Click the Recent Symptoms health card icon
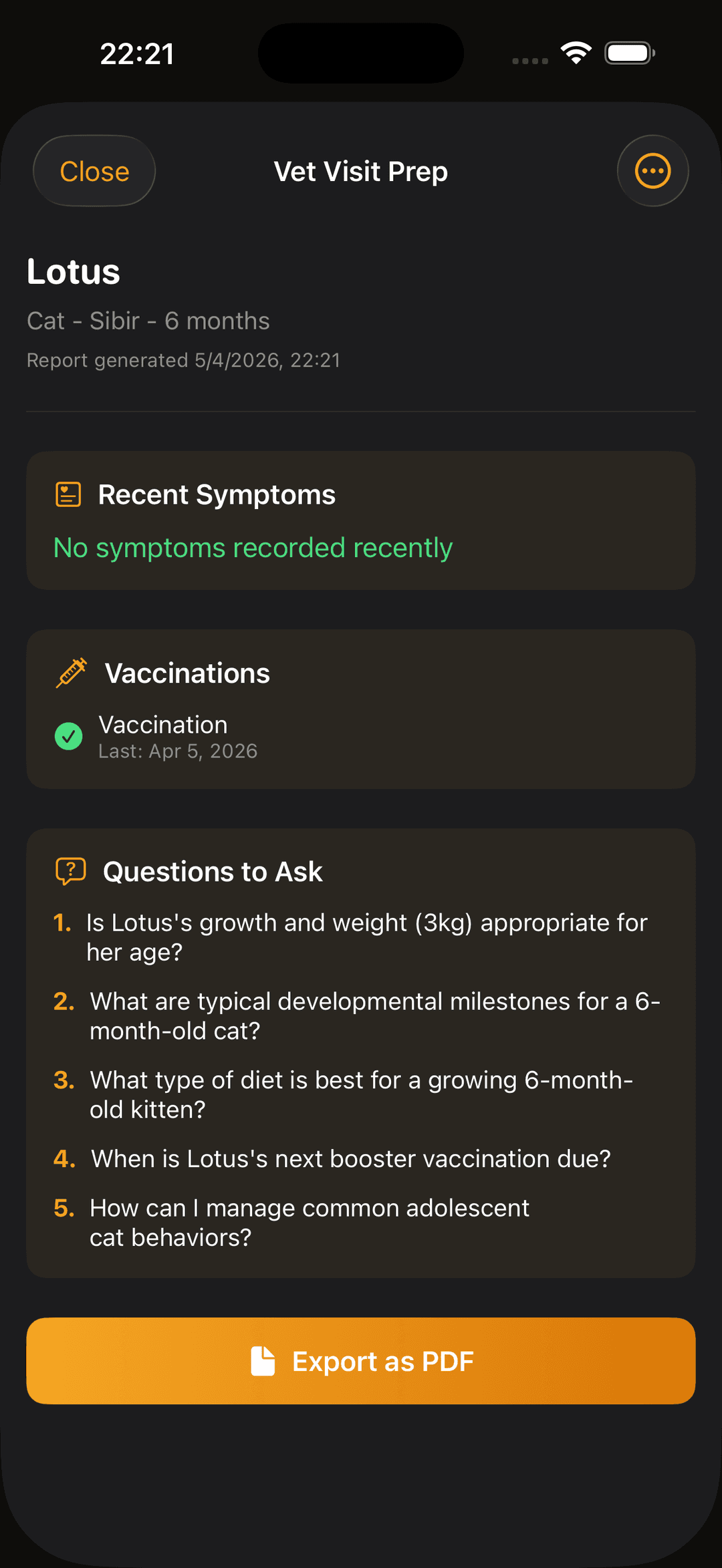The height and width of the screenshot is (1568, 722). [x=67, y=494]
